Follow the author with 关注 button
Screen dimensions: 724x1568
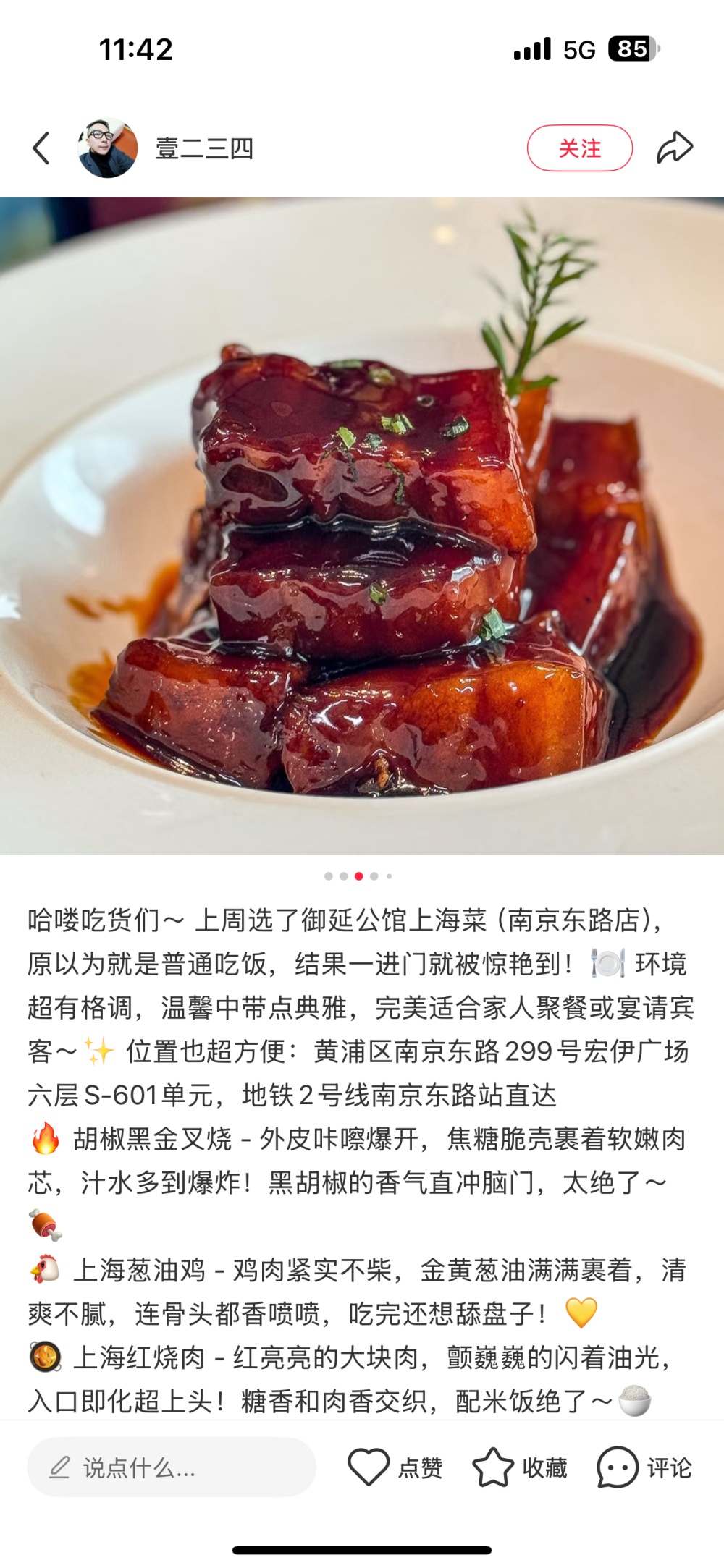[579, 148]
